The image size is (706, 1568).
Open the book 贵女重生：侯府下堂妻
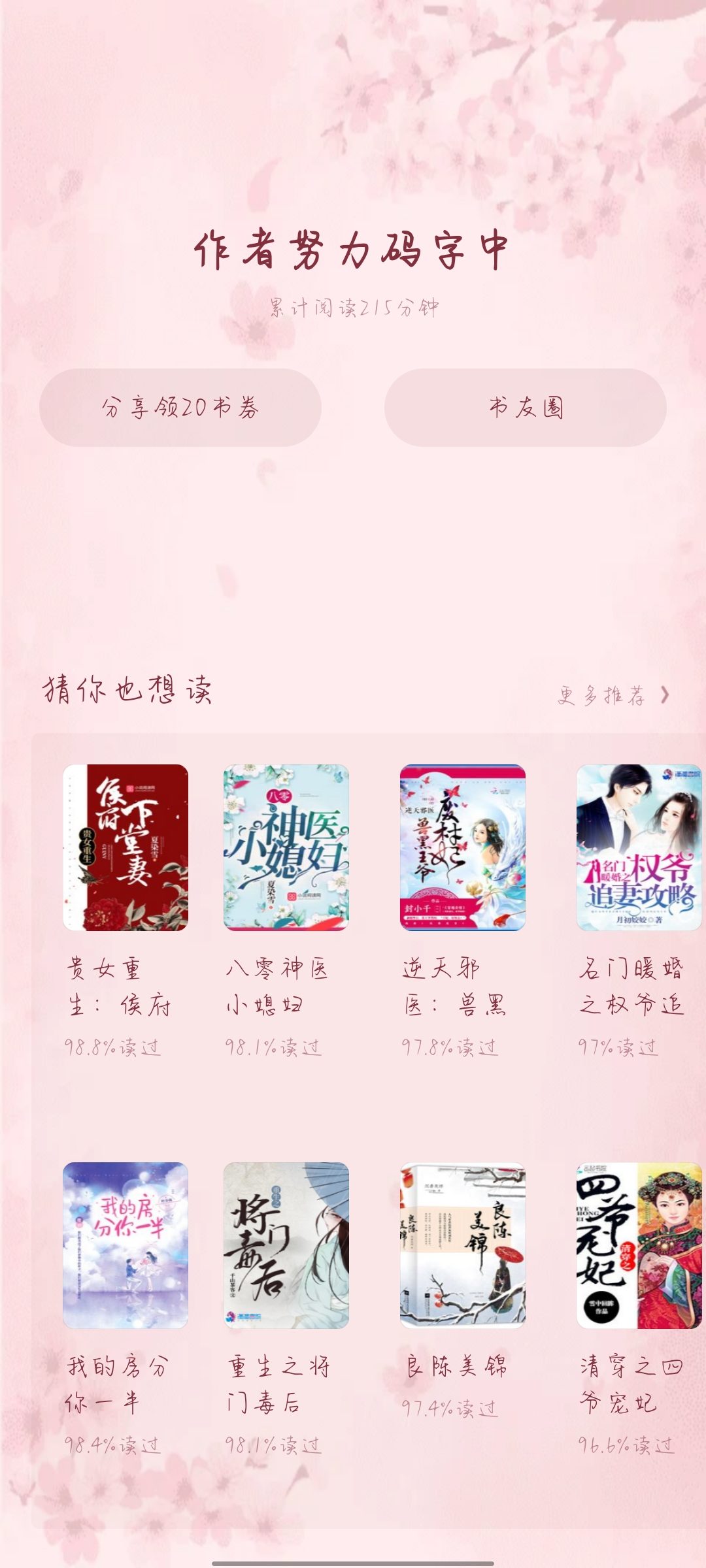click(x=126, y=847)
